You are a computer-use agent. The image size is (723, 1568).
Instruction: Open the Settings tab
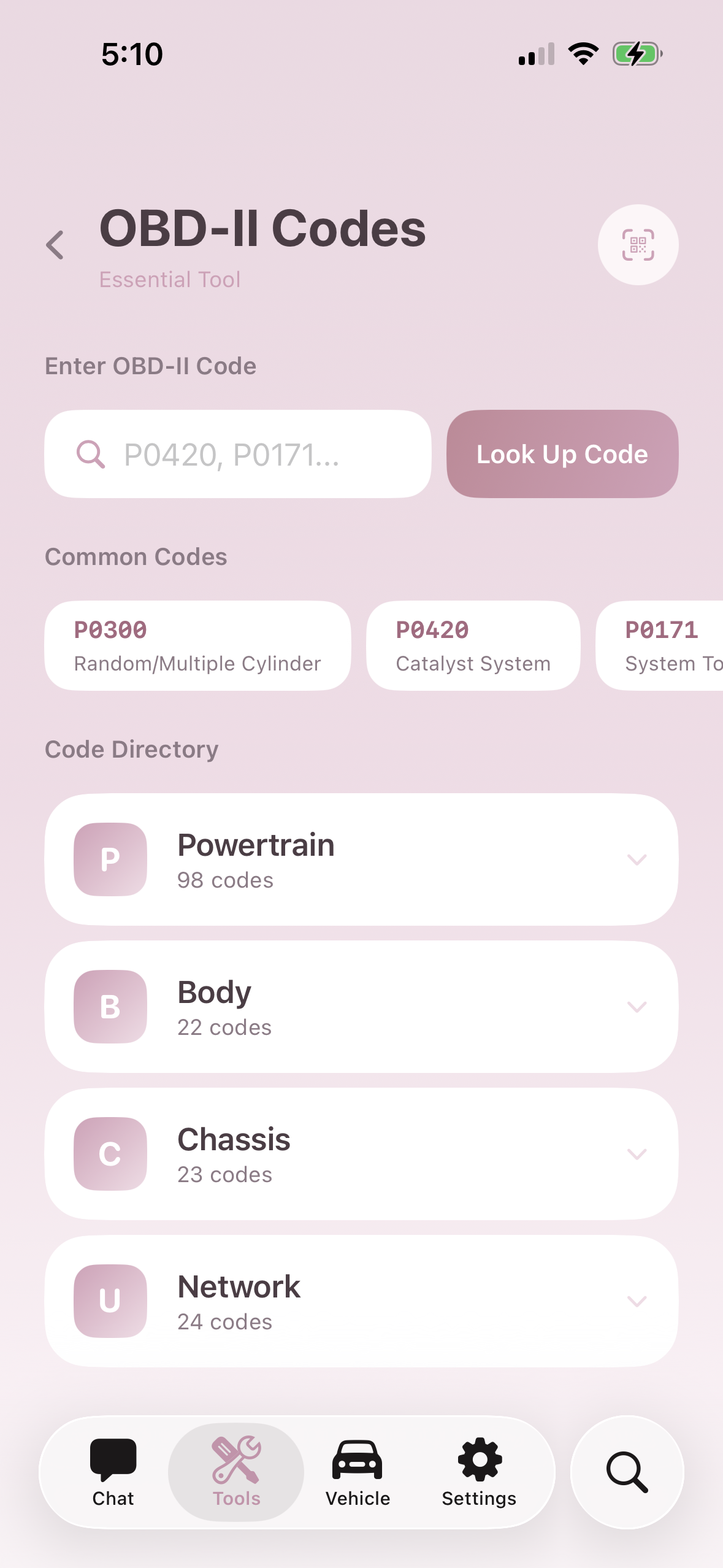click(x=479, y=1472)
